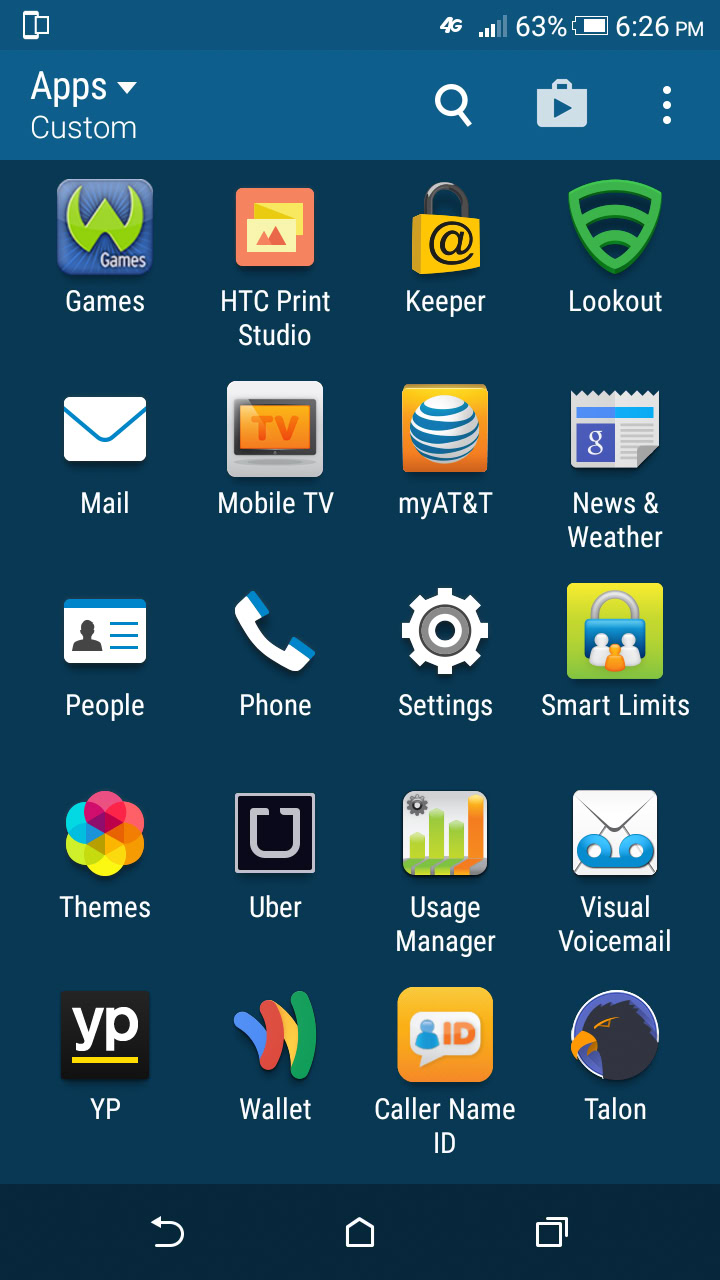720x1280 pixels.
Task: Open the Play Store shortcut icon
Action: (561, 105)
